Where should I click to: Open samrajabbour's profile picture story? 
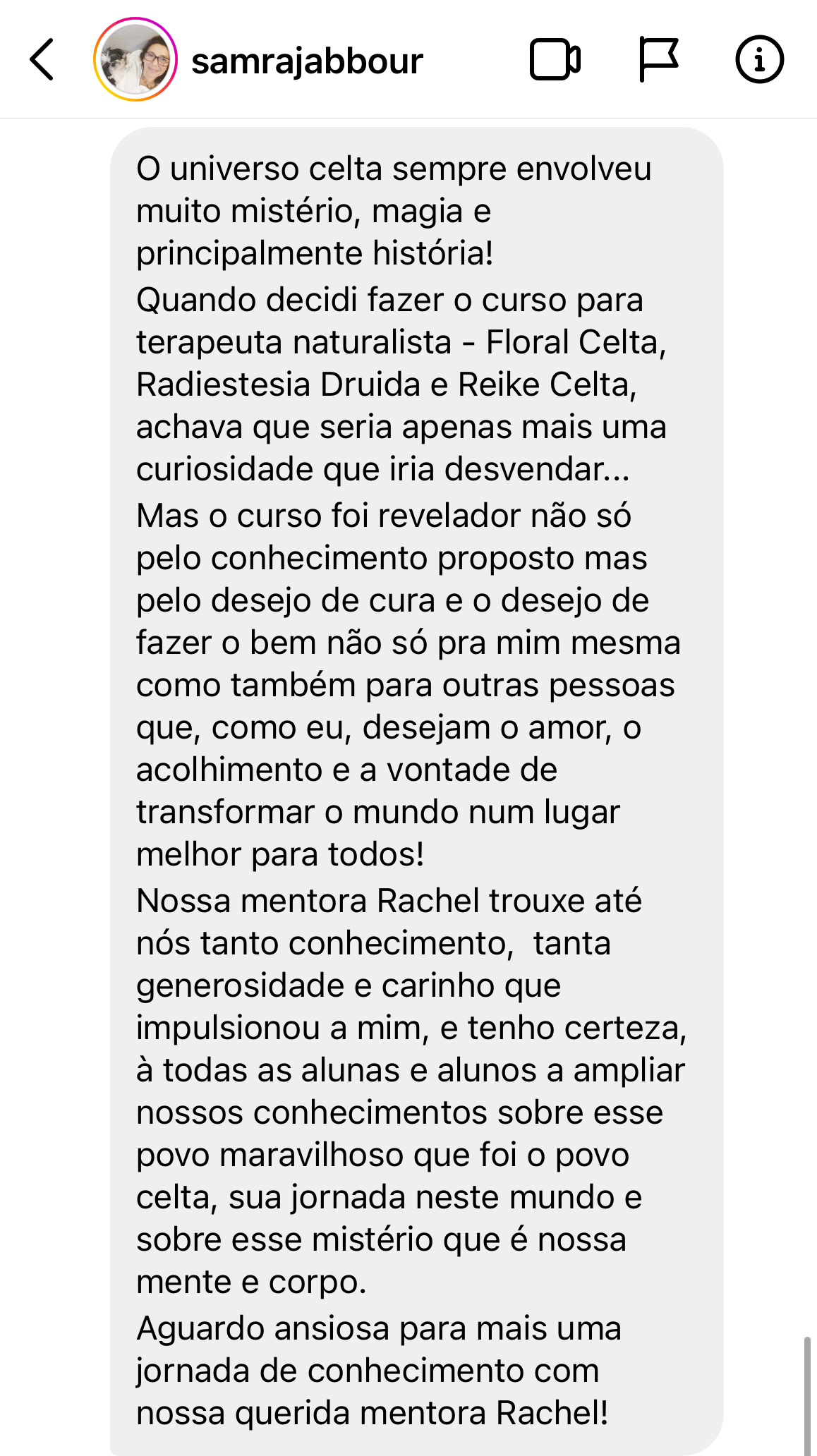(x=135, y=60)
